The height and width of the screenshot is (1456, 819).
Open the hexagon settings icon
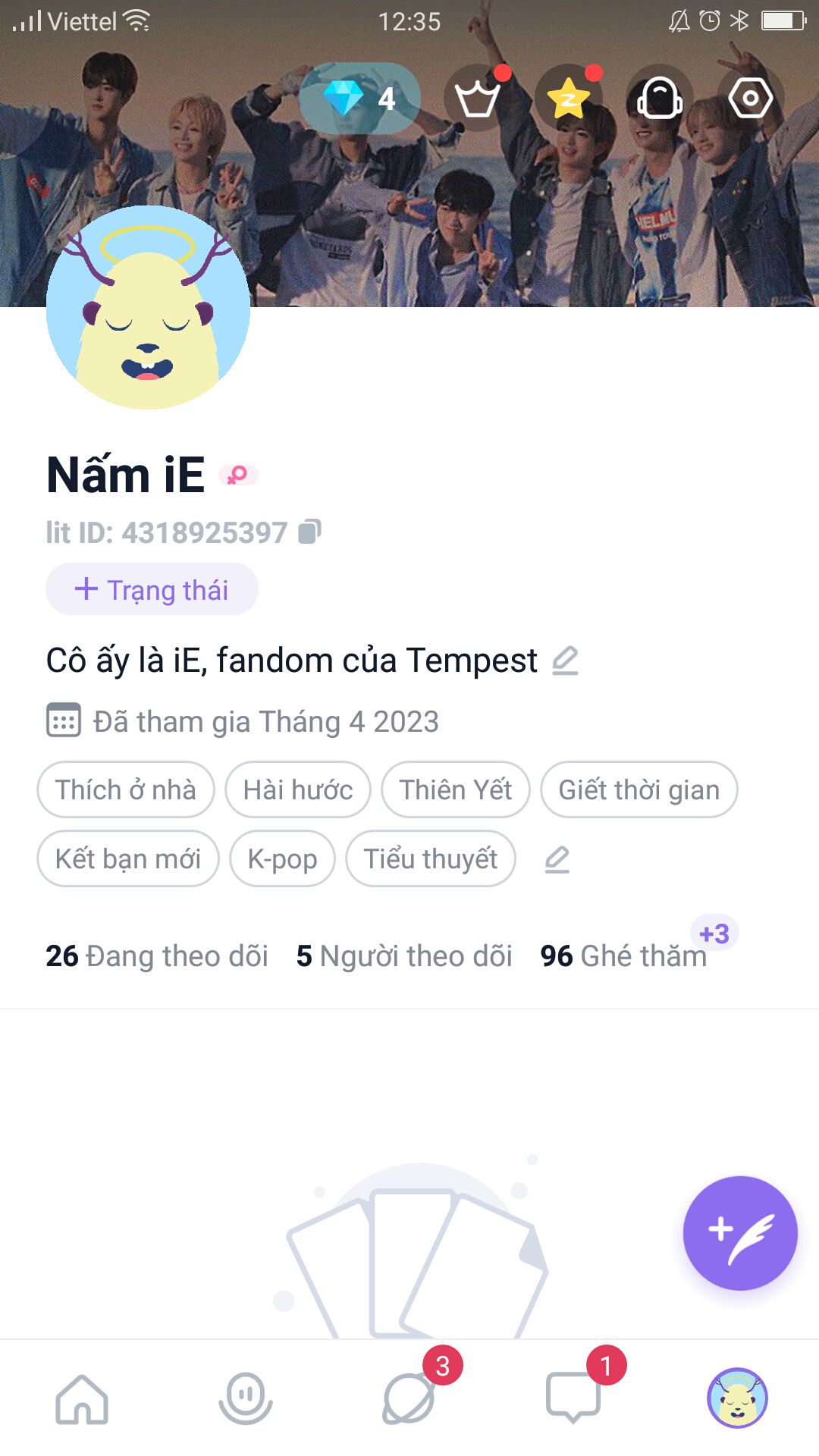click(750, 99)
